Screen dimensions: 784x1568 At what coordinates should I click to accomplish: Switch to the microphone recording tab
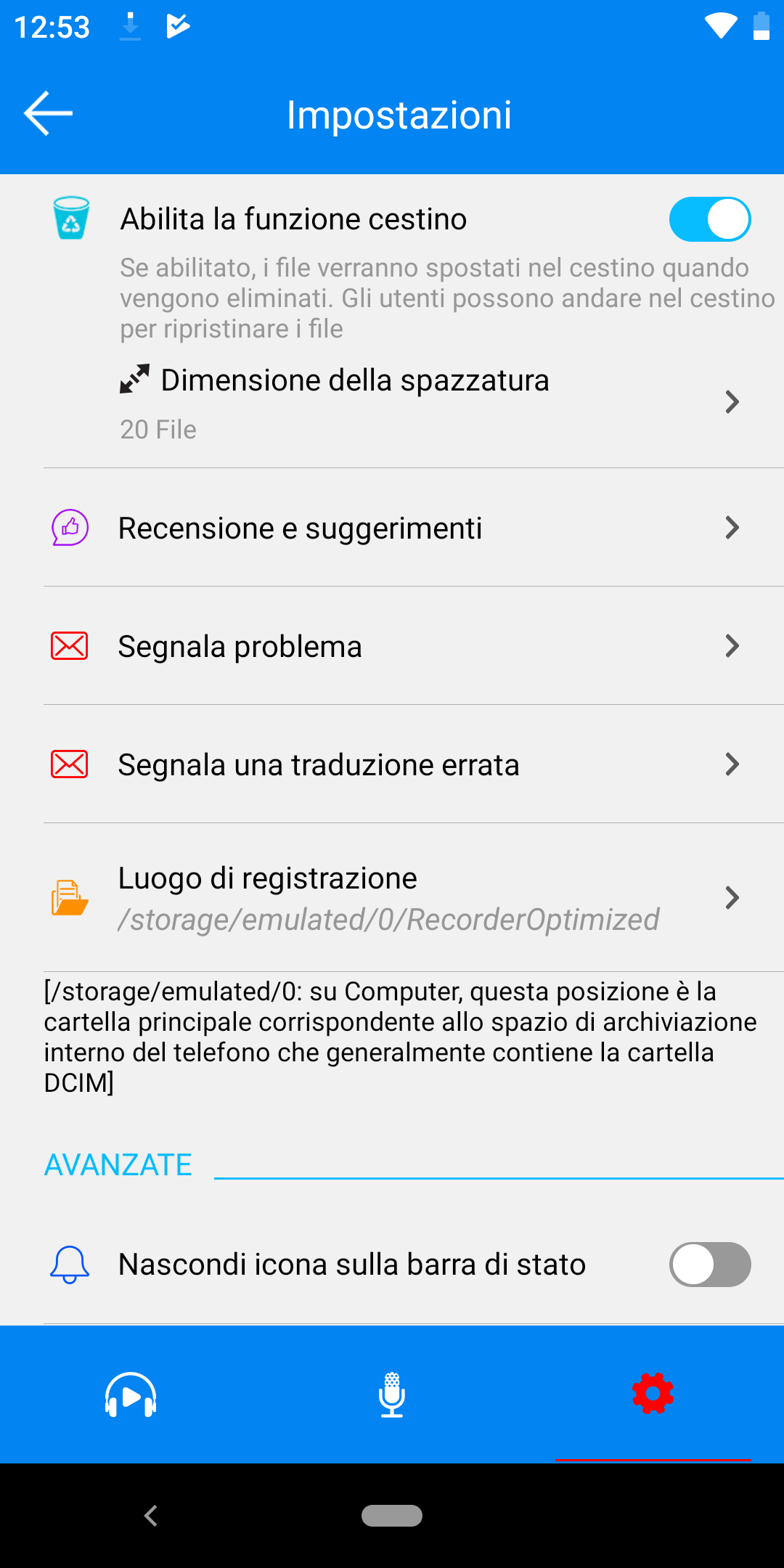pyautogui.click(x=392, y=1395)
